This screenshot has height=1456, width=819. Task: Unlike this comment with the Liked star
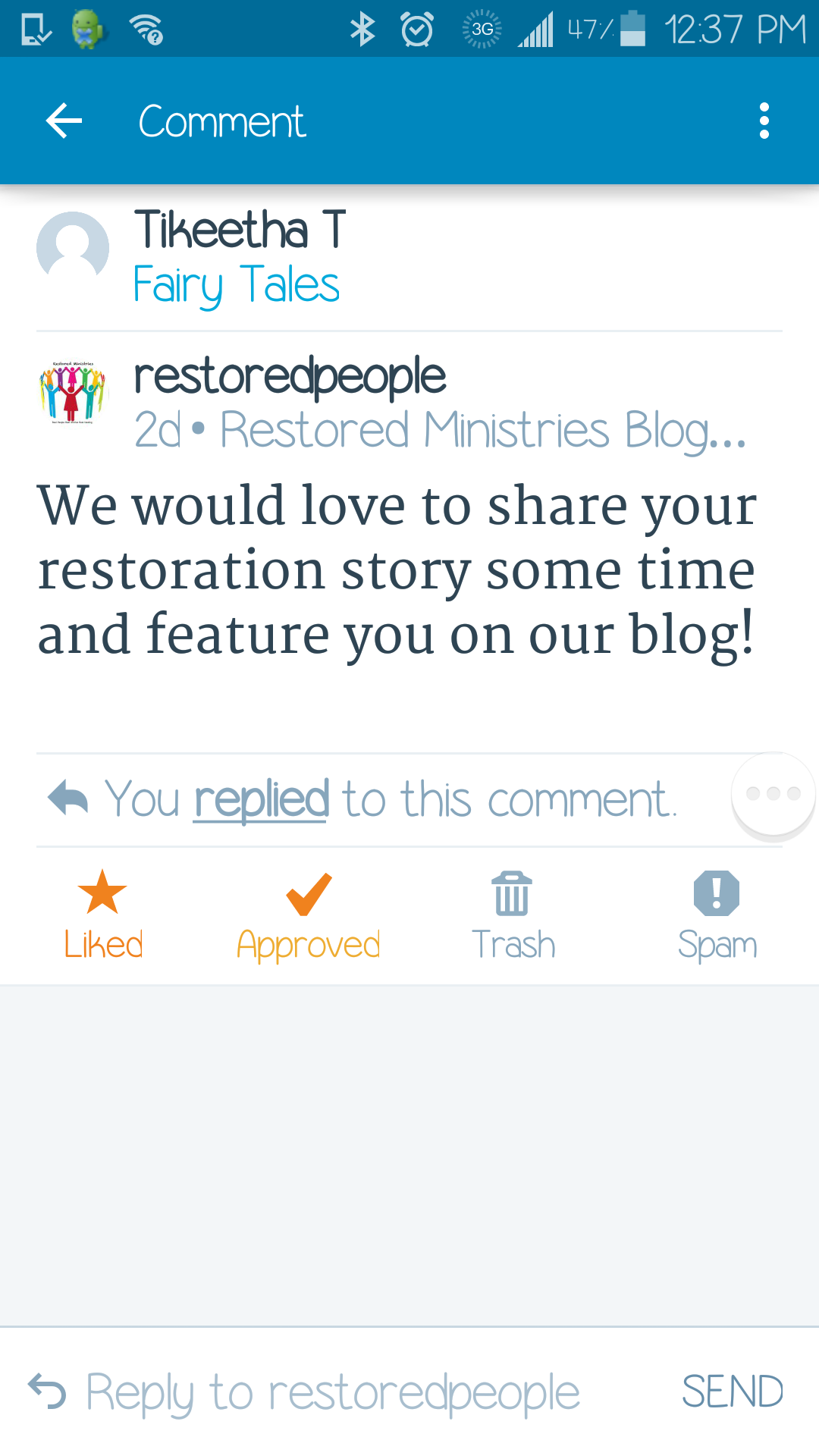[x=103, y=914]
